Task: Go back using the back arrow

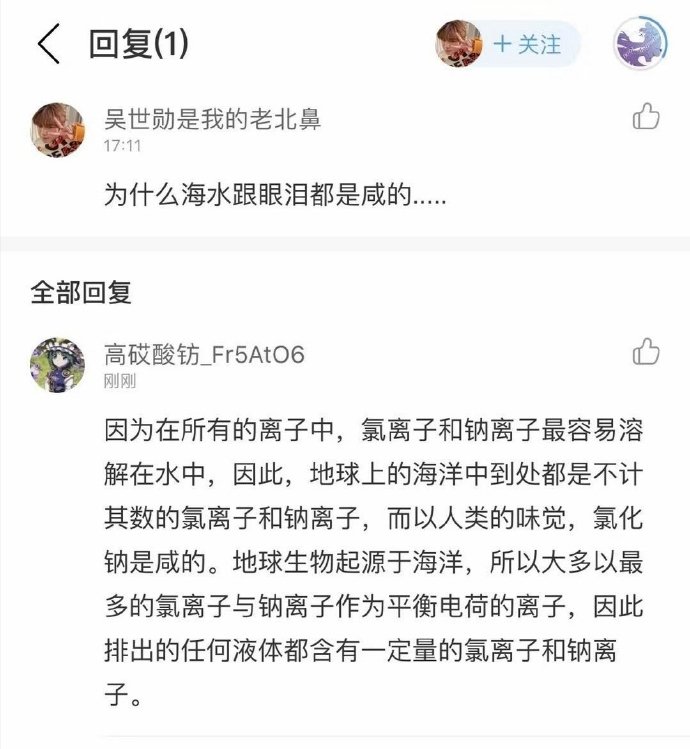Action: click(48, 45)
